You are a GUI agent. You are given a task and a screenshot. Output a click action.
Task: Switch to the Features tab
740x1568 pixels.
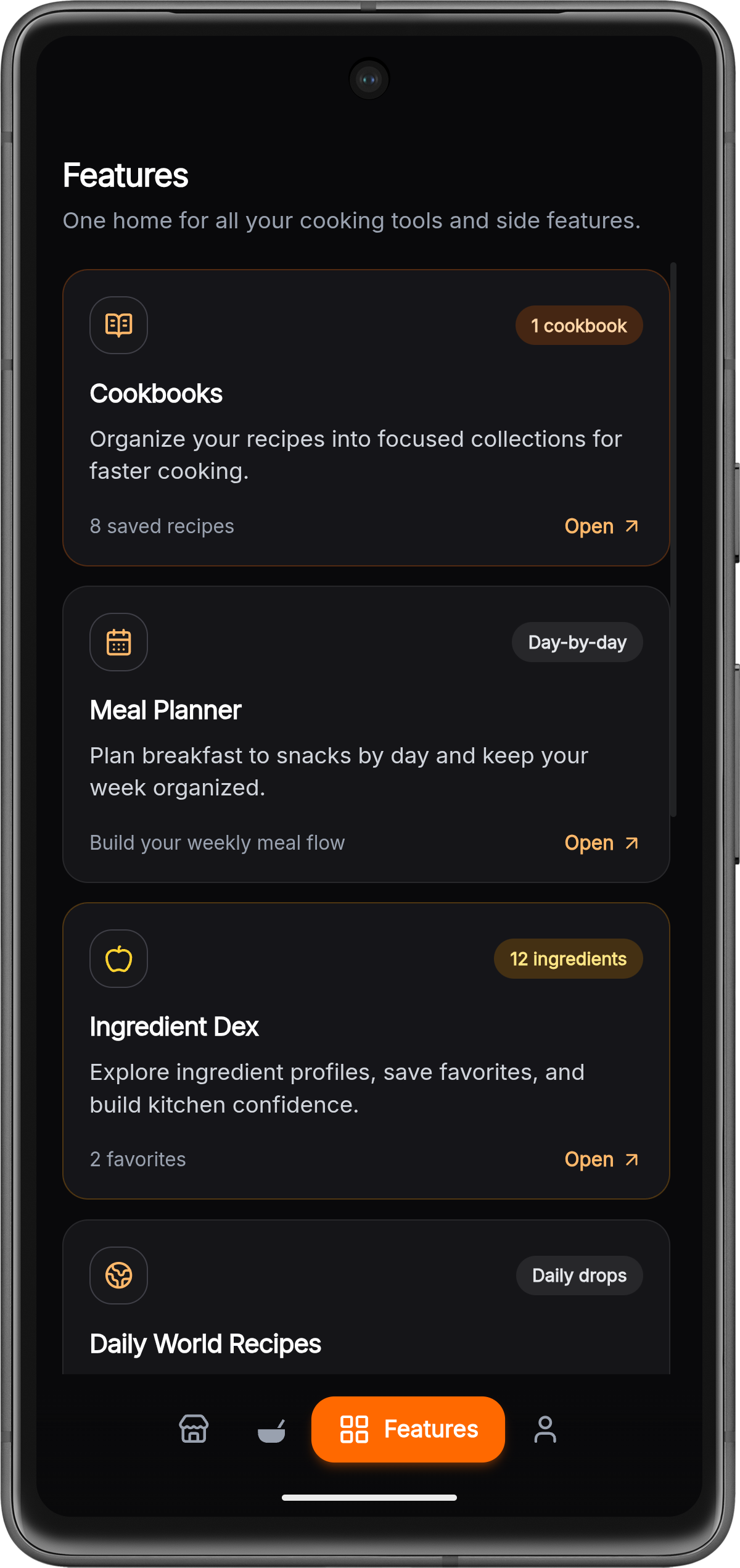pyautogui.click(x=408, y=1429)
